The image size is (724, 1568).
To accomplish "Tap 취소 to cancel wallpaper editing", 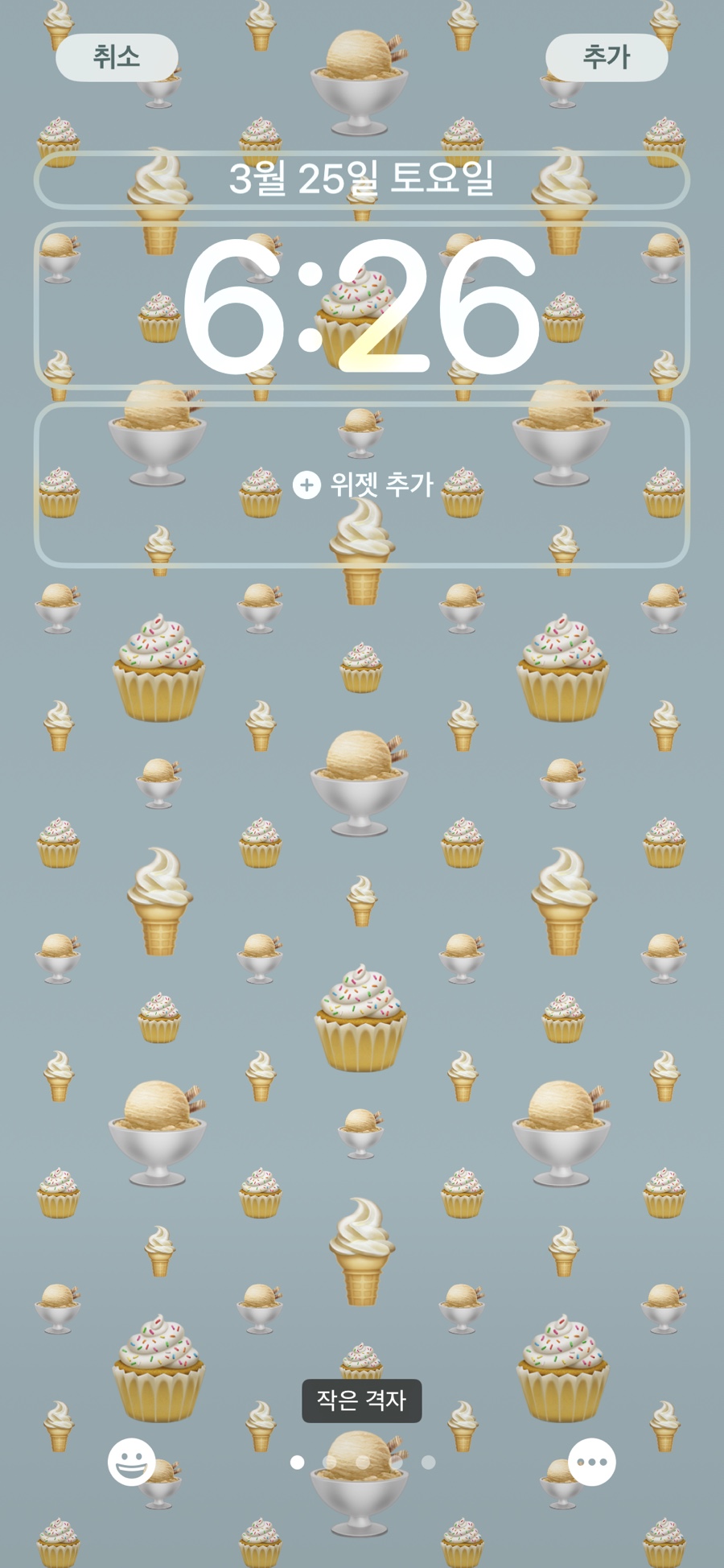I will pyautogui.click(x=117, y=57).
